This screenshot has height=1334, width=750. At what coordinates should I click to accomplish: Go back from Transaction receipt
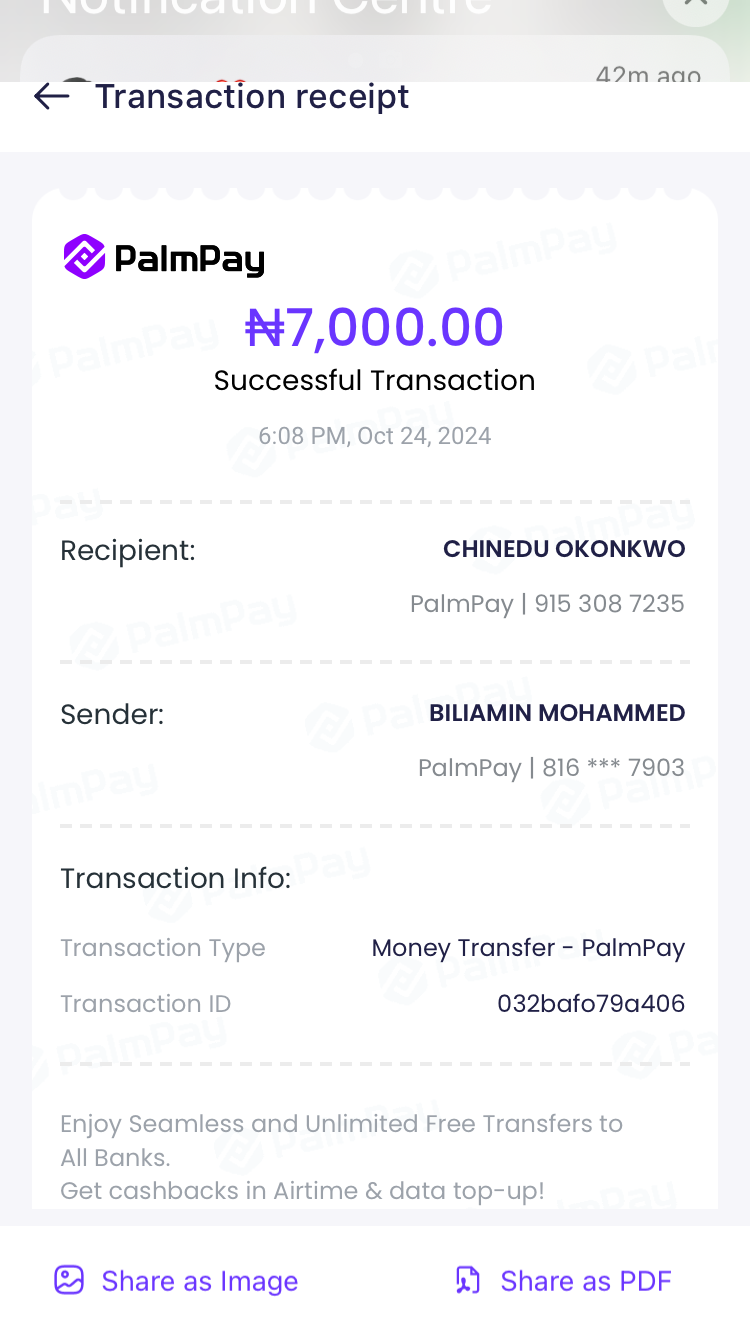coord(51,96)
